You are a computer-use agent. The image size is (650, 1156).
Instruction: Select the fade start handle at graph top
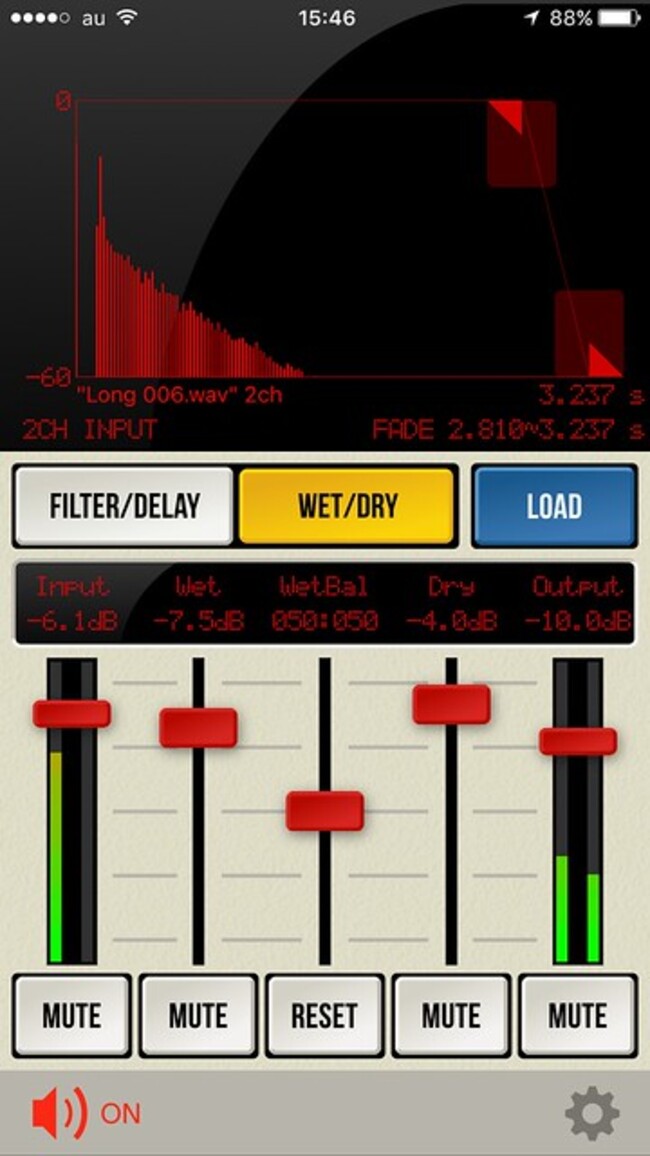(x=521, y=144)
